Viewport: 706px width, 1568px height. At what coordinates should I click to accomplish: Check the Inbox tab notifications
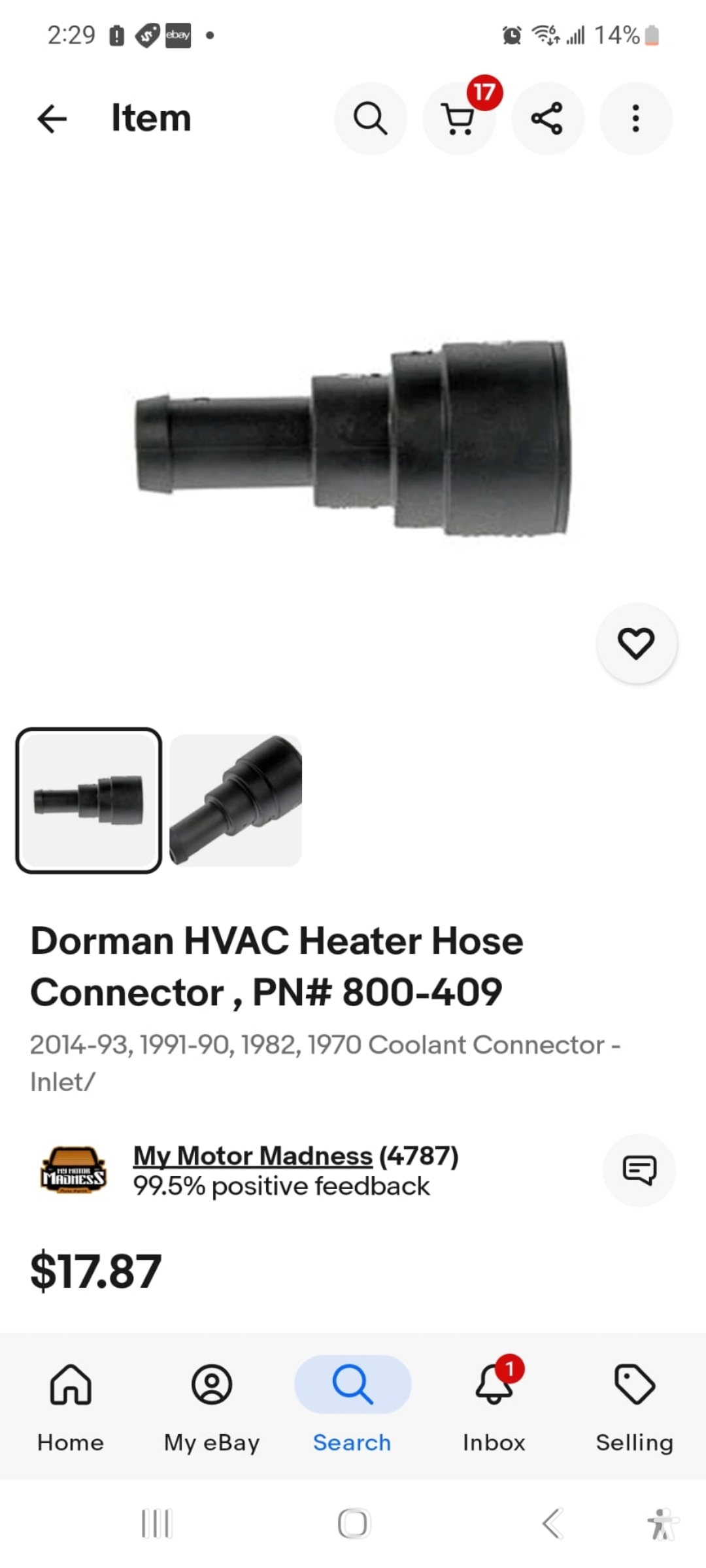tap(494, 1405)
